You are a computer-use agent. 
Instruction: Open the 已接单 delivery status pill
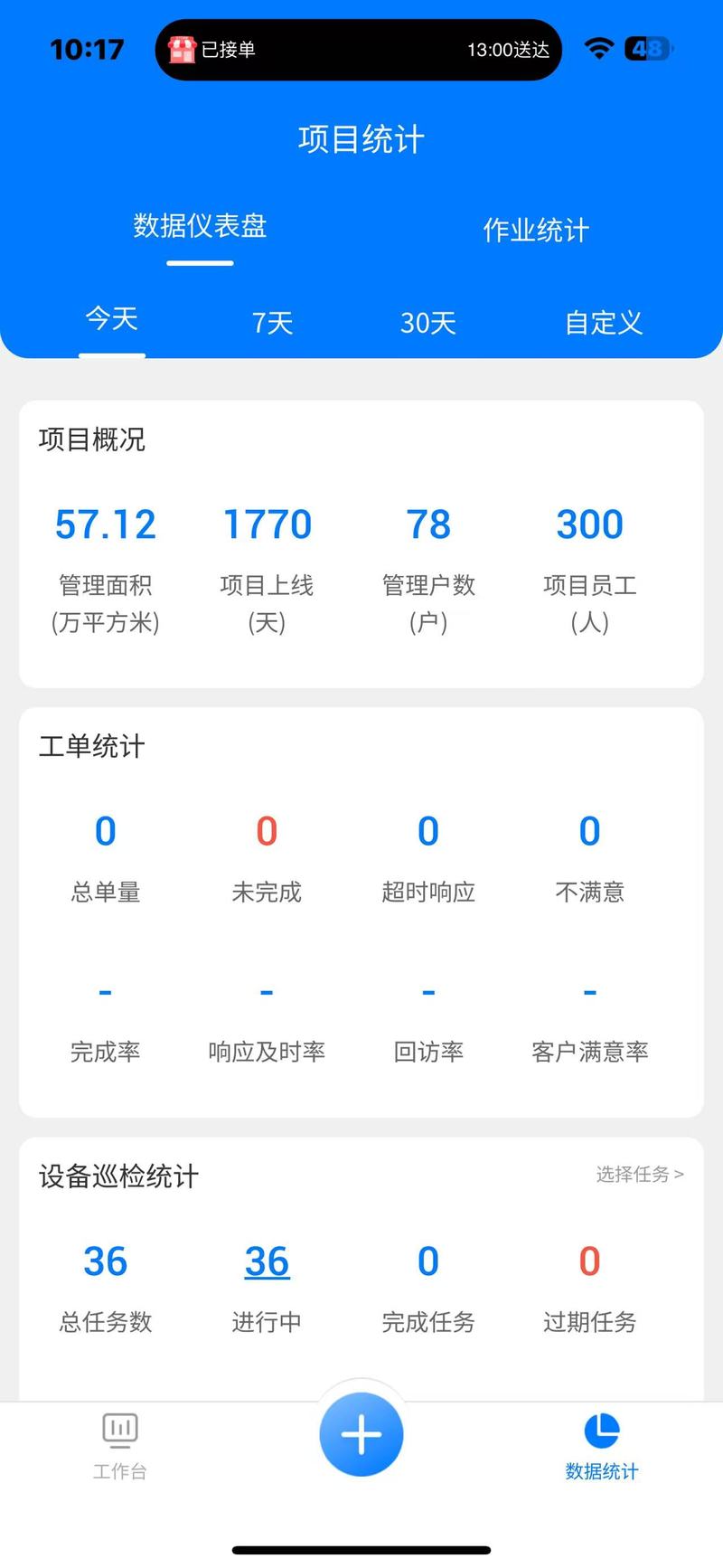(359, 50)
